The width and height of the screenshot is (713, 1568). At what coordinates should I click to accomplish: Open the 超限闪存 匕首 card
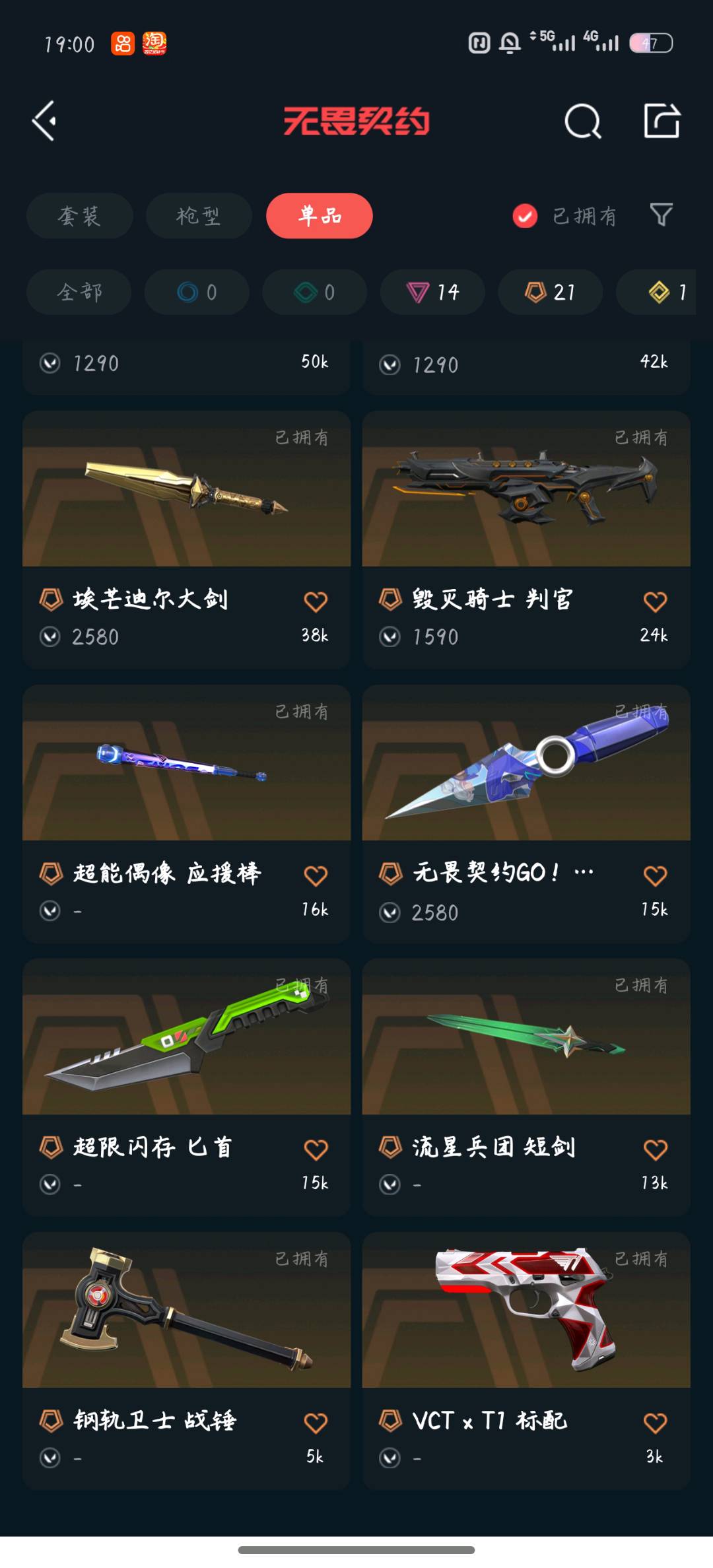(186, 1050)
